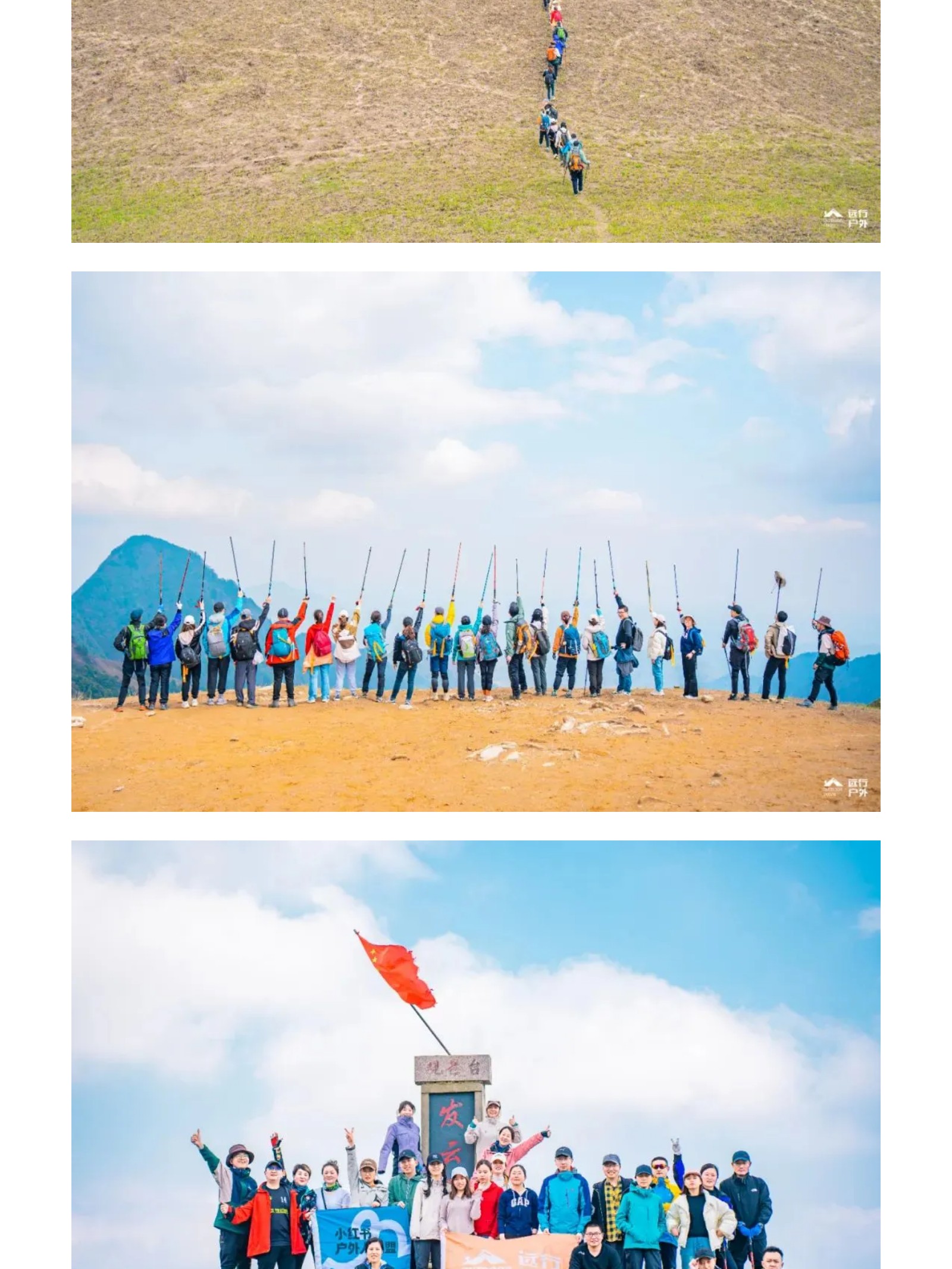The width and height of the screenshot is (952, 1269).
Task: View the photo of hikers raising trekking poles
Action: click(476, 542)
